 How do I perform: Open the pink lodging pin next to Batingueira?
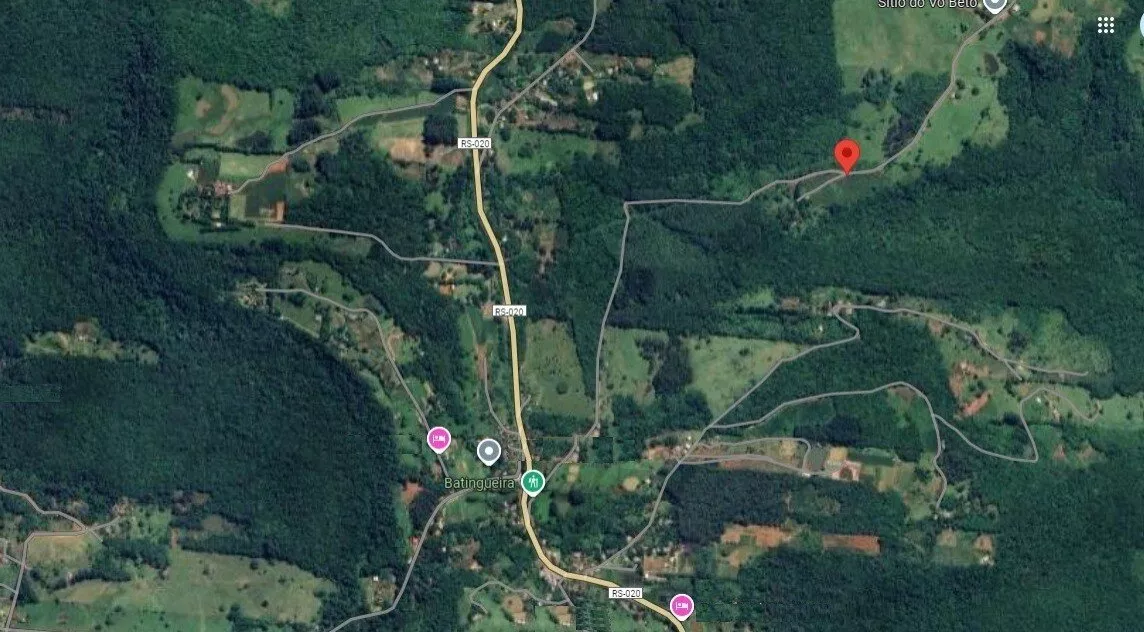(438, 437)
